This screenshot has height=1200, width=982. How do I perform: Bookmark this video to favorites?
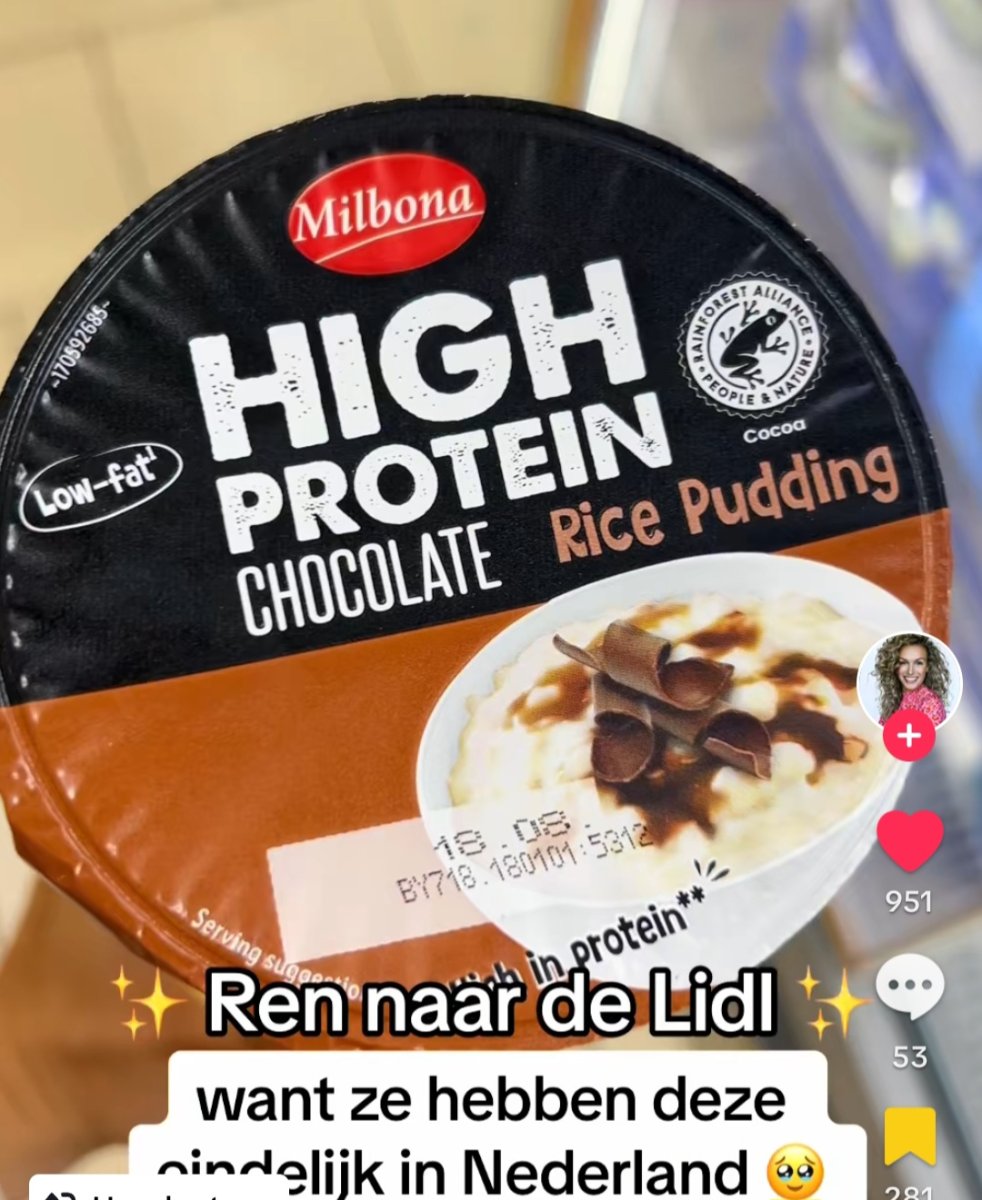pyautogui.click(x=909, y=1135)
